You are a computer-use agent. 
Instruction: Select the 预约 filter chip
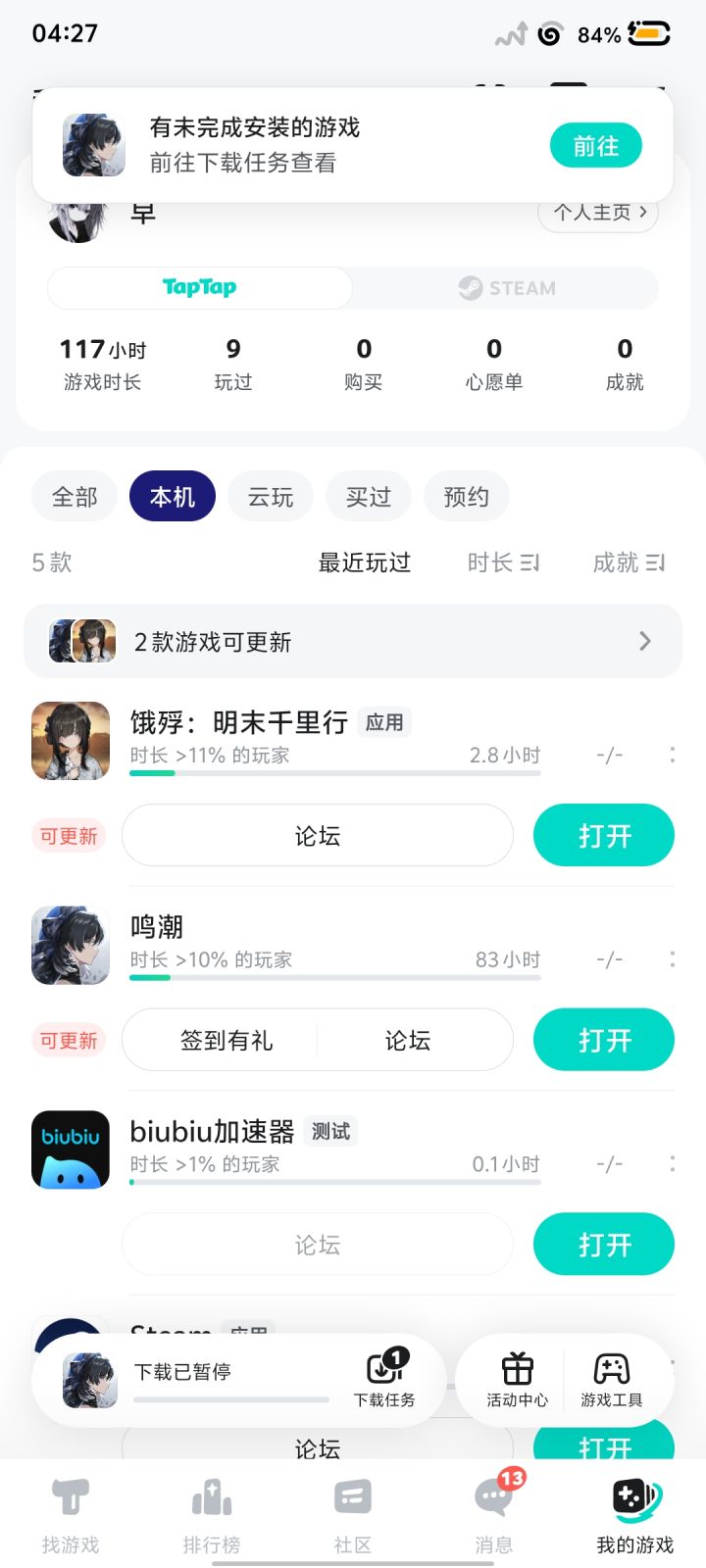(467, 497)
